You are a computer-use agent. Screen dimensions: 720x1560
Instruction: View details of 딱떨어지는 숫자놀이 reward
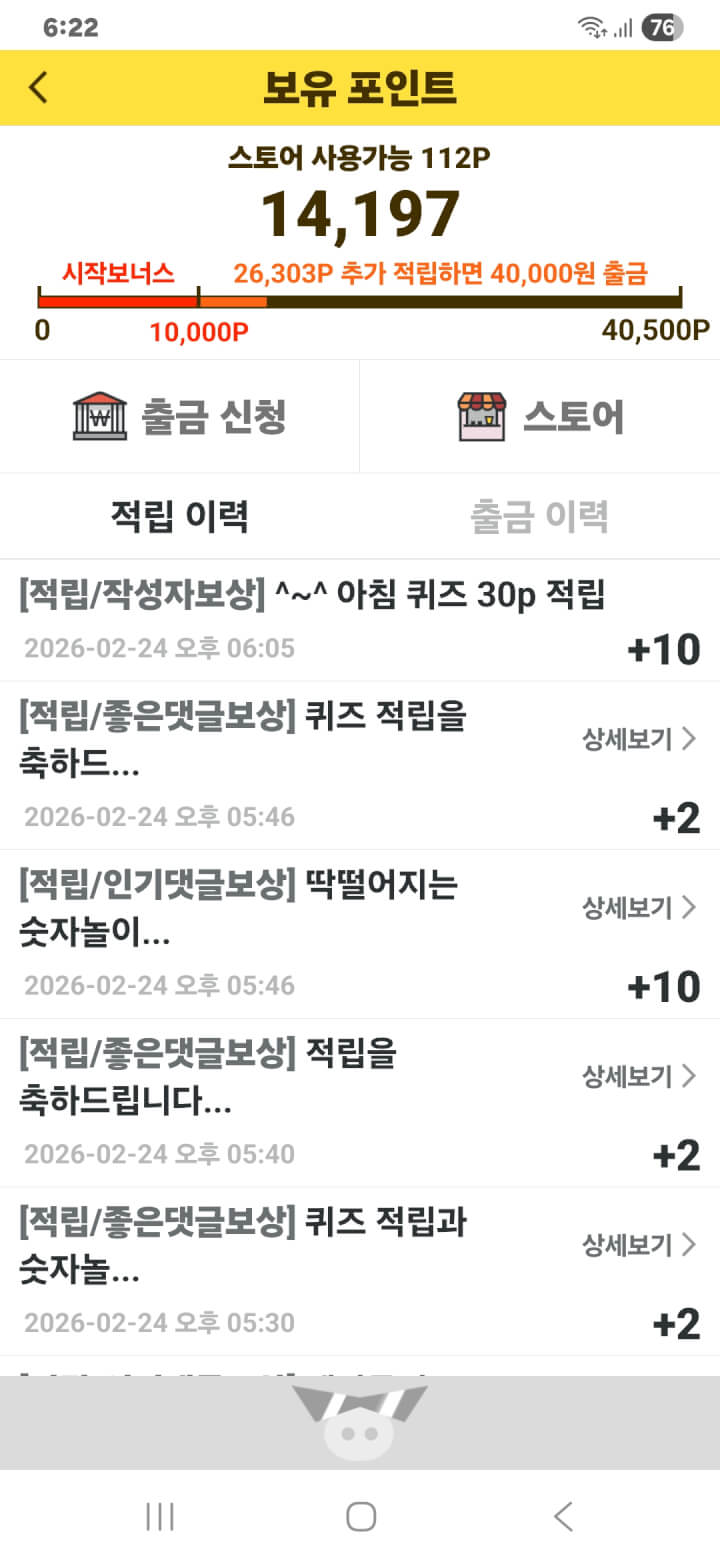[639, 908]
